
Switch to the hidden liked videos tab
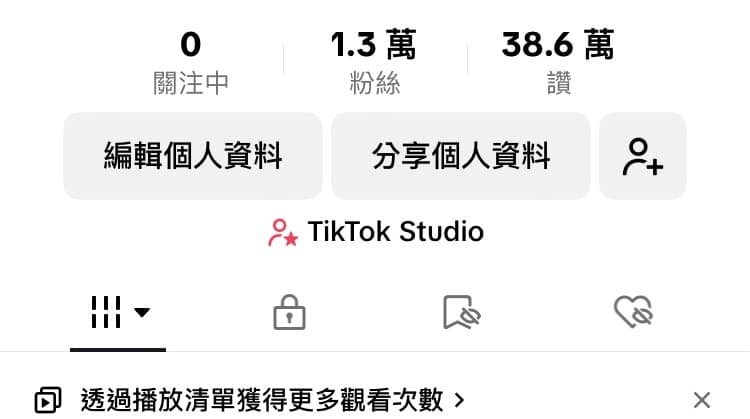tap(632, 313)
